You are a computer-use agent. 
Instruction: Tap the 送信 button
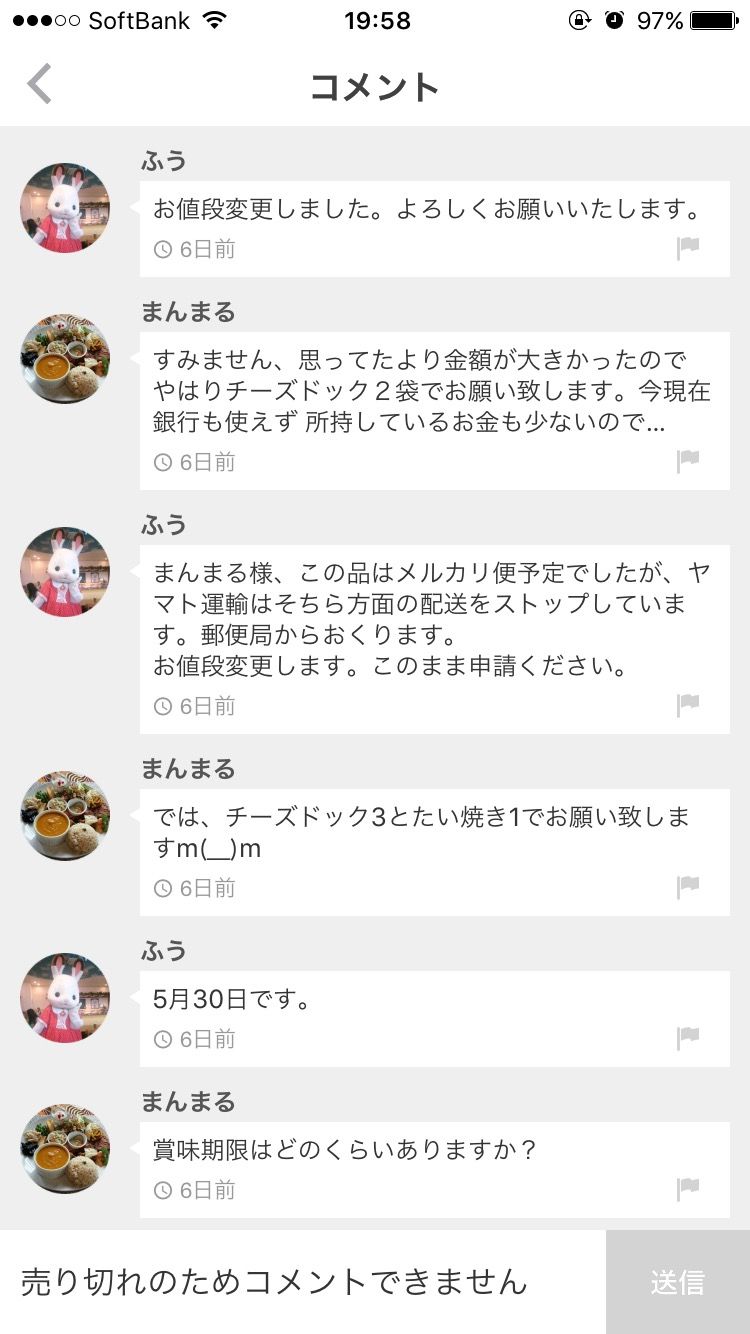(x=677, y=1282)
